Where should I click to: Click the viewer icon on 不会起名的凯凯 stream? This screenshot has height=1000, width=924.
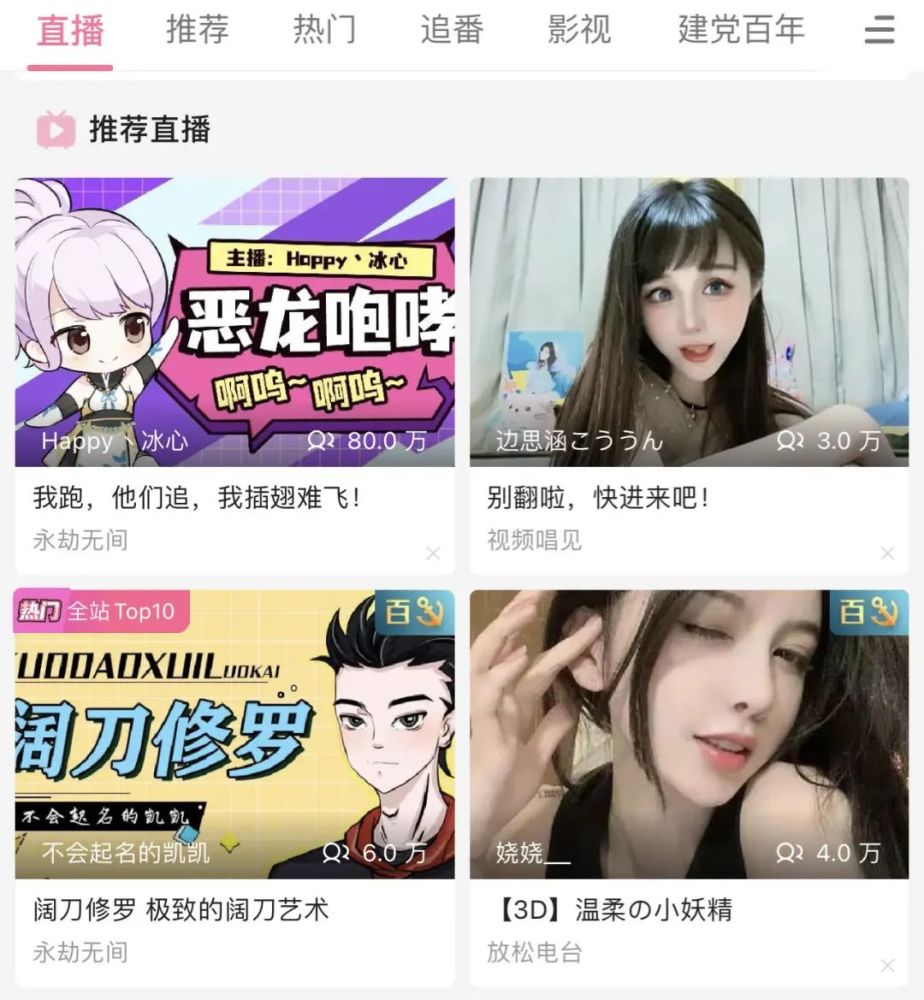click(330, 854)
